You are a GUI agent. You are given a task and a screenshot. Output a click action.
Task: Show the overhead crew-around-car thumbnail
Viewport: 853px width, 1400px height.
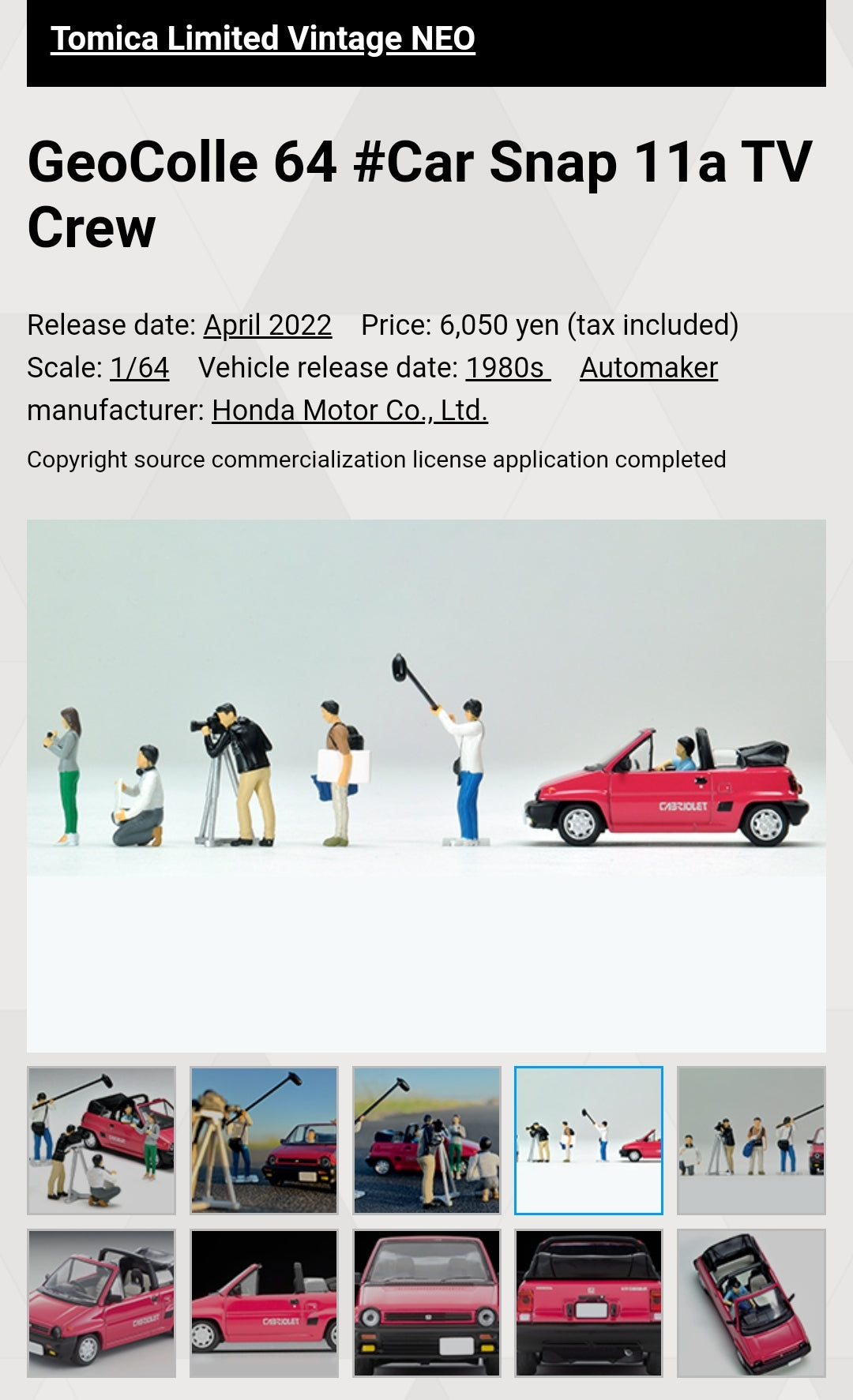pos(101,1140)
